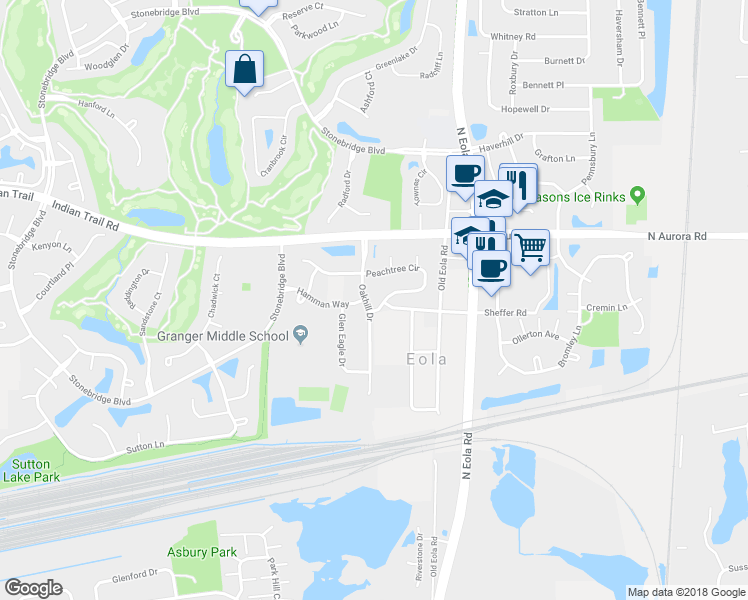The image size is (748, 600).
Task: Open the Seasons Ice Rinks green pin
Action: pos(638,196)
